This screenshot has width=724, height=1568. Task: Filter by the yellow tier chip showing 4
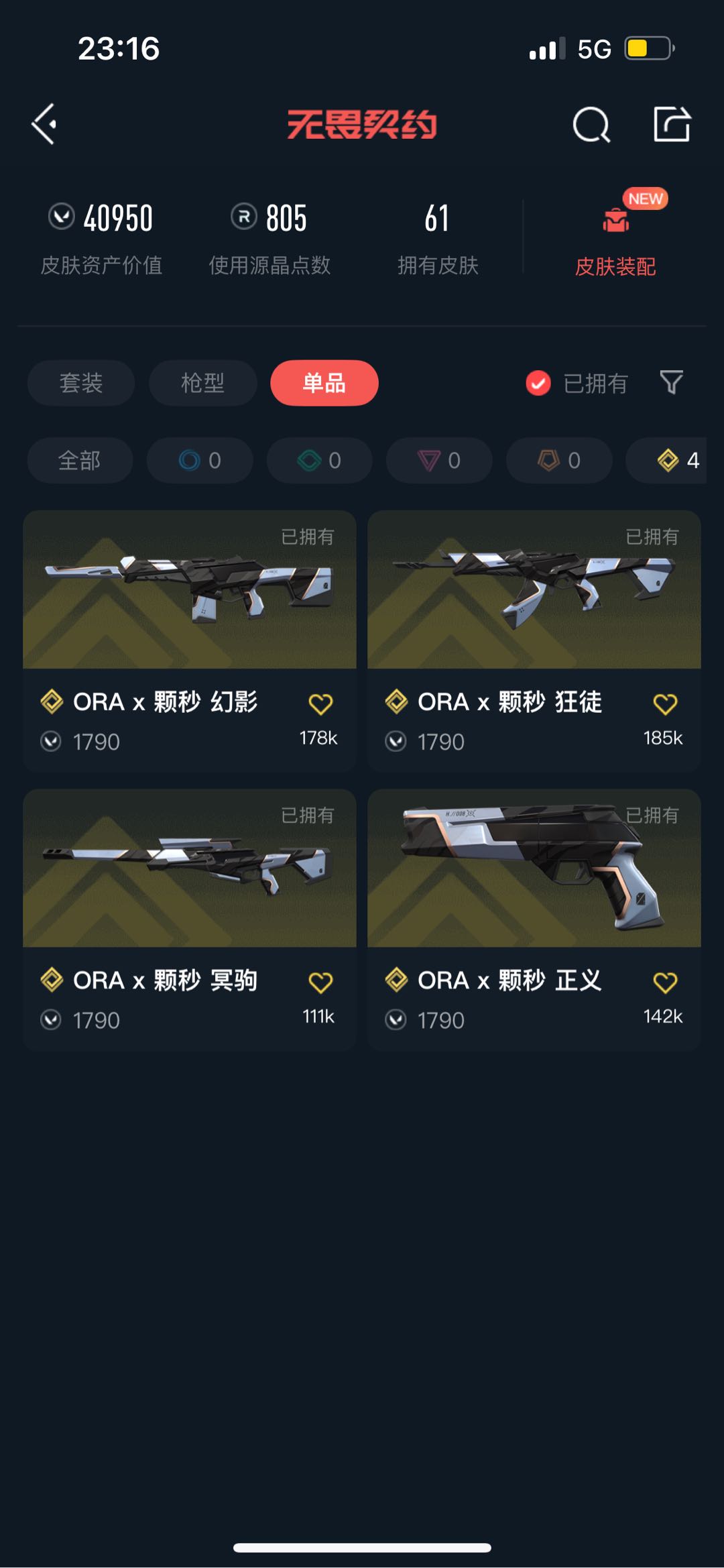coord(670,460)
